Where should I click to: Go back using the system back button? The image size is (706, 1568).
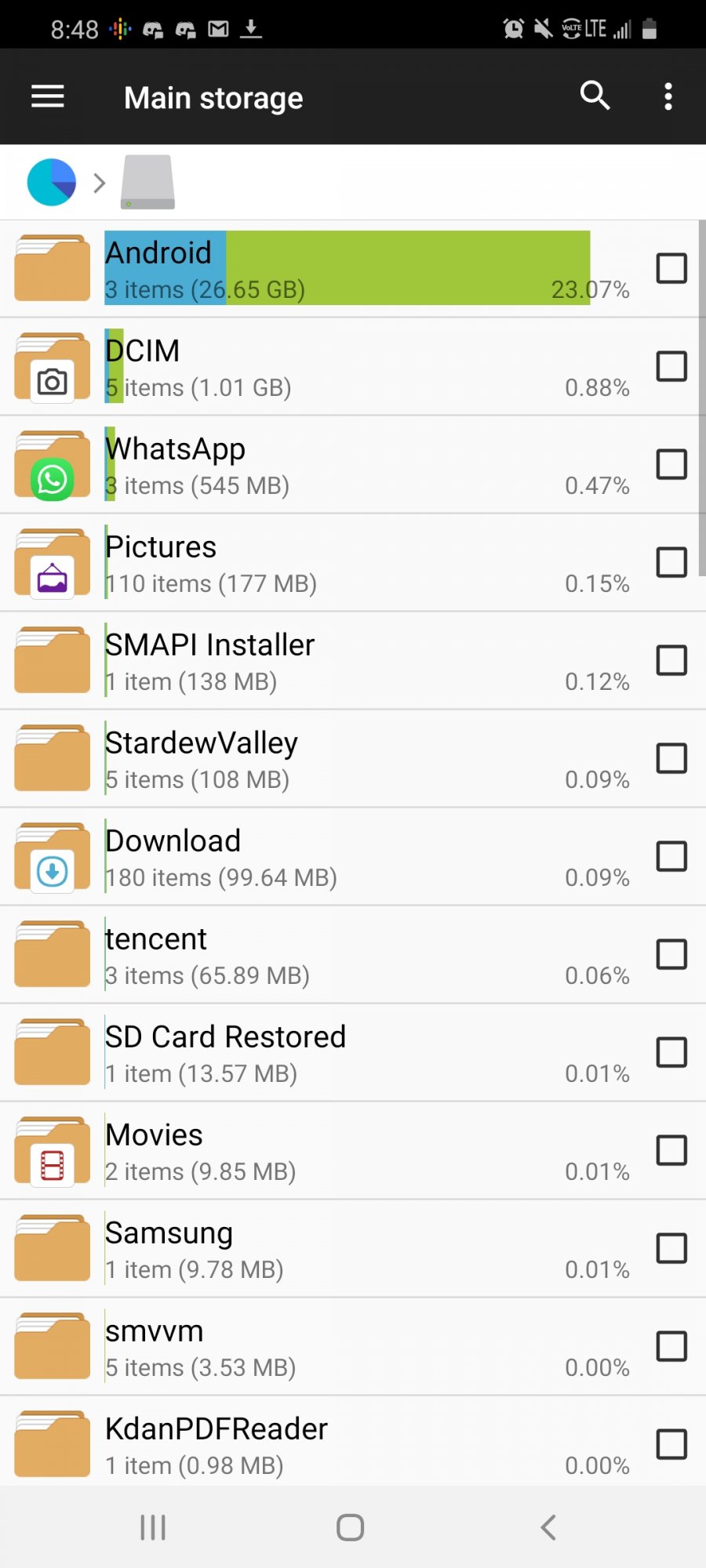click(548, 1527)
